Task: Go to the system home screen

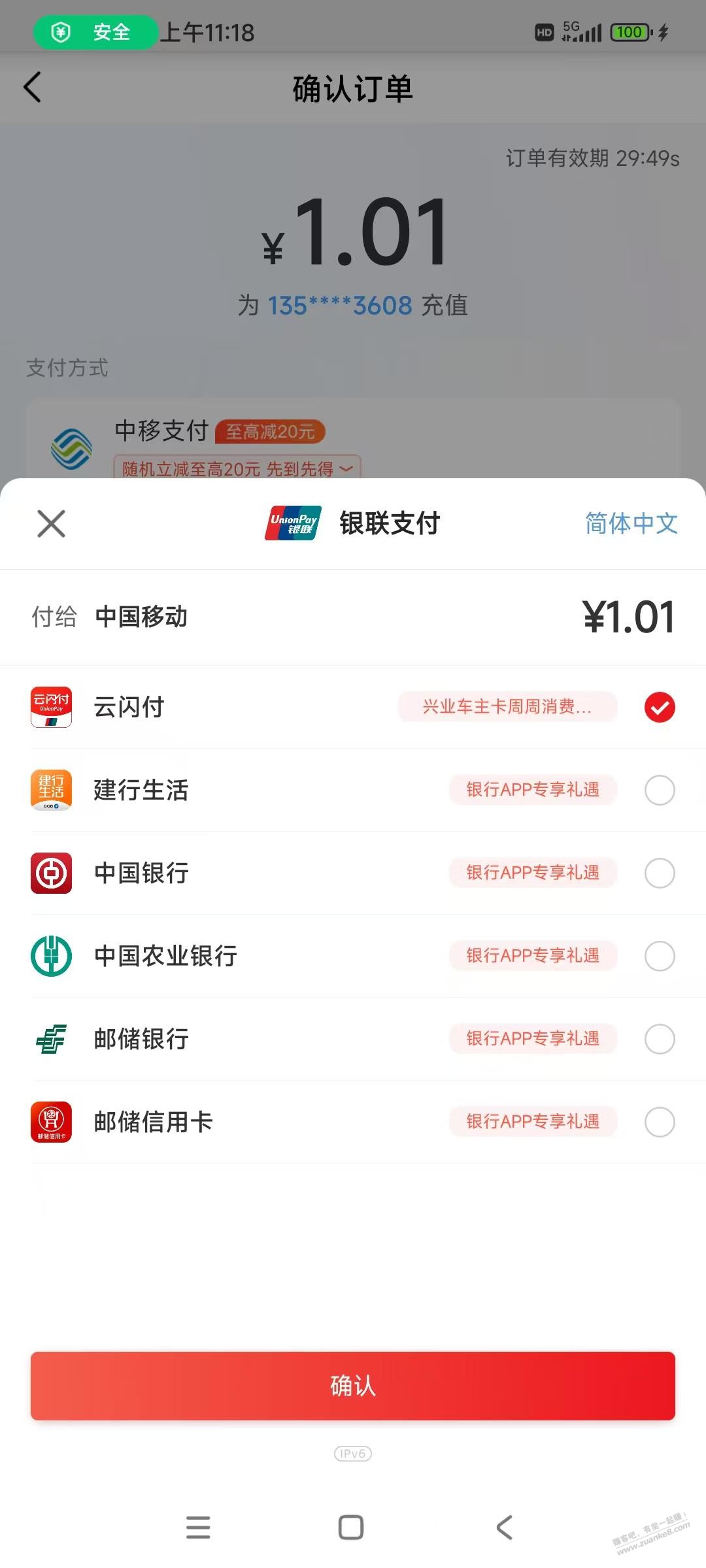Action: [x=351, y=1527]
